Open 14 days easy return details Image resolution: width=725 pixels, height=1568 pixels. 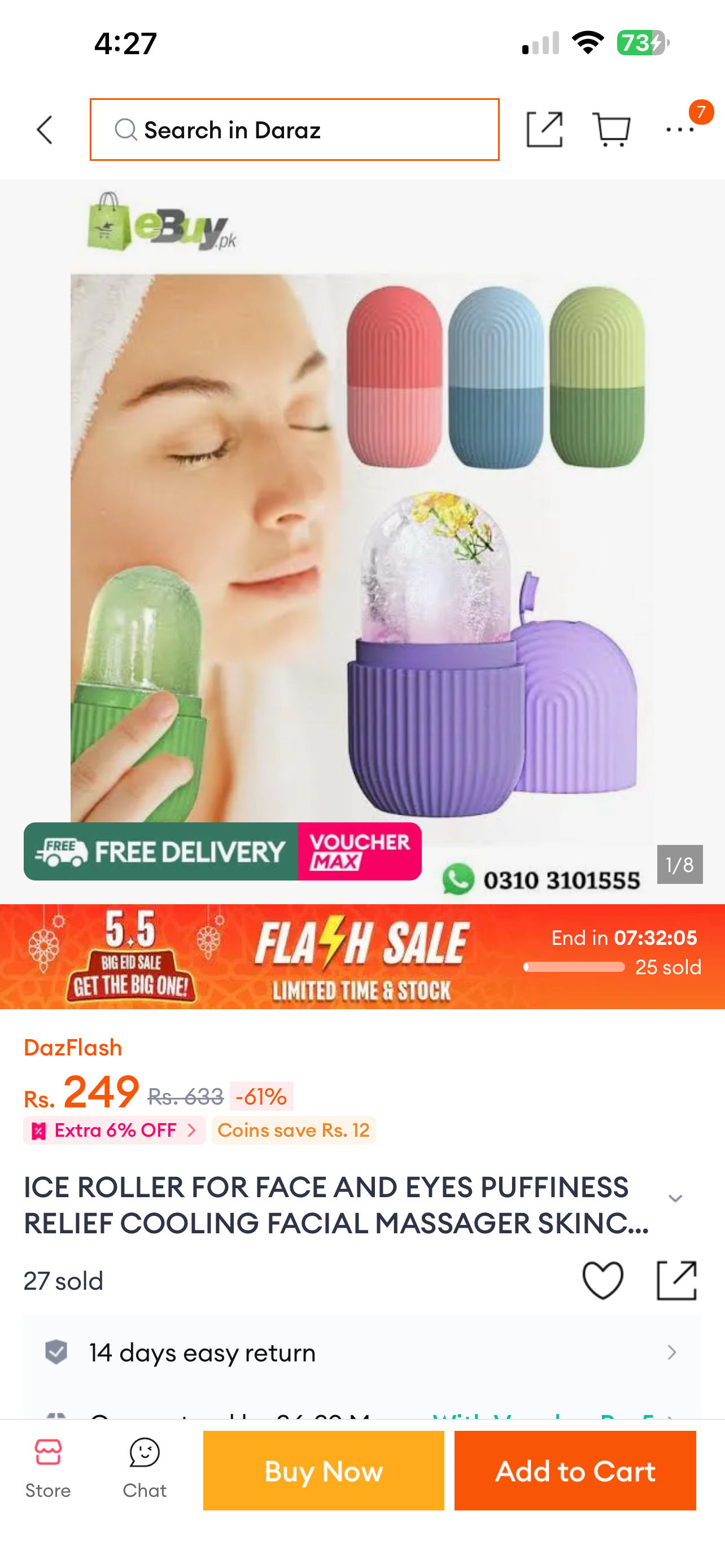tap(362, 1352)
